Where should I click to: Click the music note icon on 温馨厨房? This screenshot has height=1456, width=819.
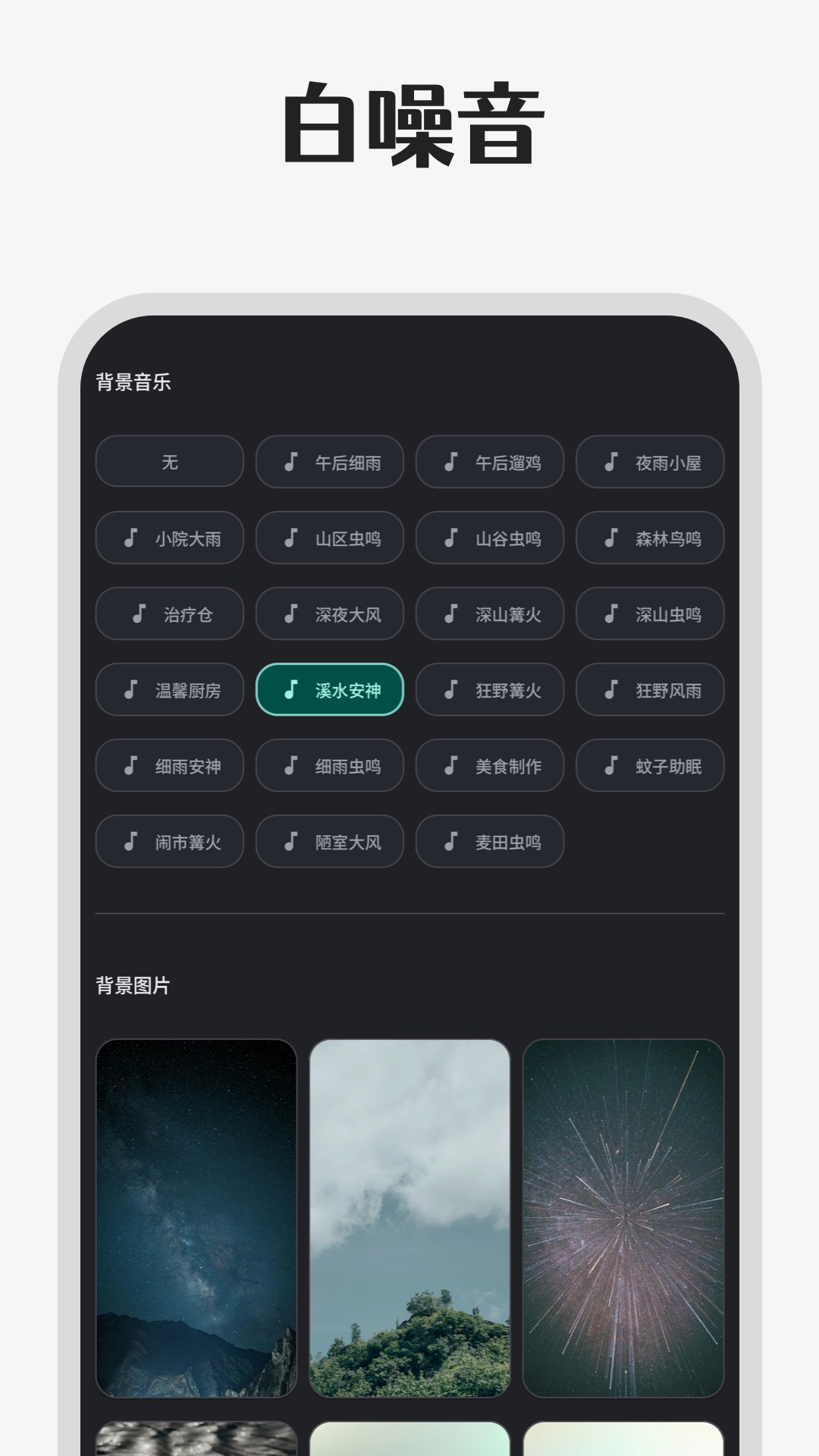click(130, 689)
